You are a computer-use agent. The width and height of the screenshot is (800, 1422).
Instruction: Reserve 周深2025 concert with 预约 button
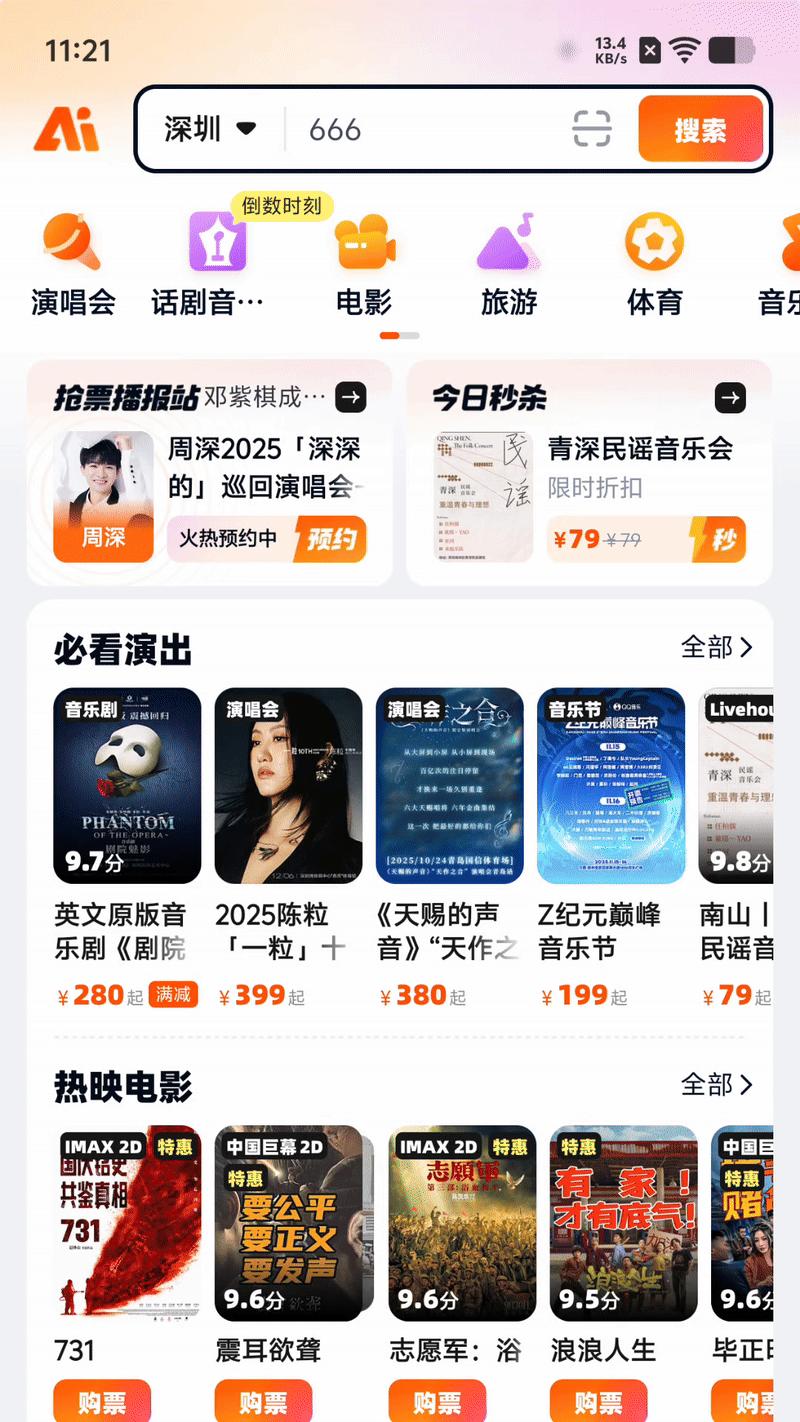330,540
